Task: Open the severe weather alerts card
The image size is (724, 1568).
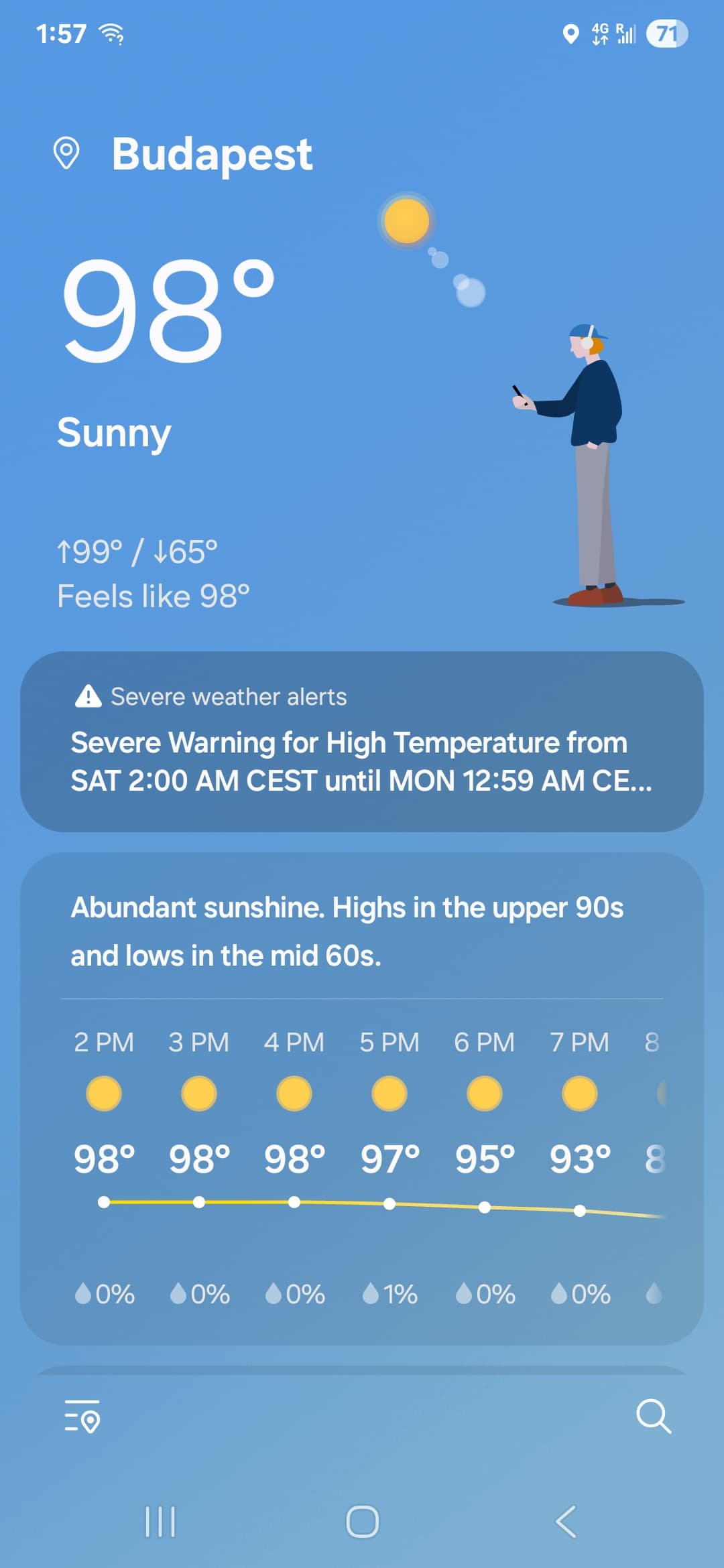Action: 362,742
